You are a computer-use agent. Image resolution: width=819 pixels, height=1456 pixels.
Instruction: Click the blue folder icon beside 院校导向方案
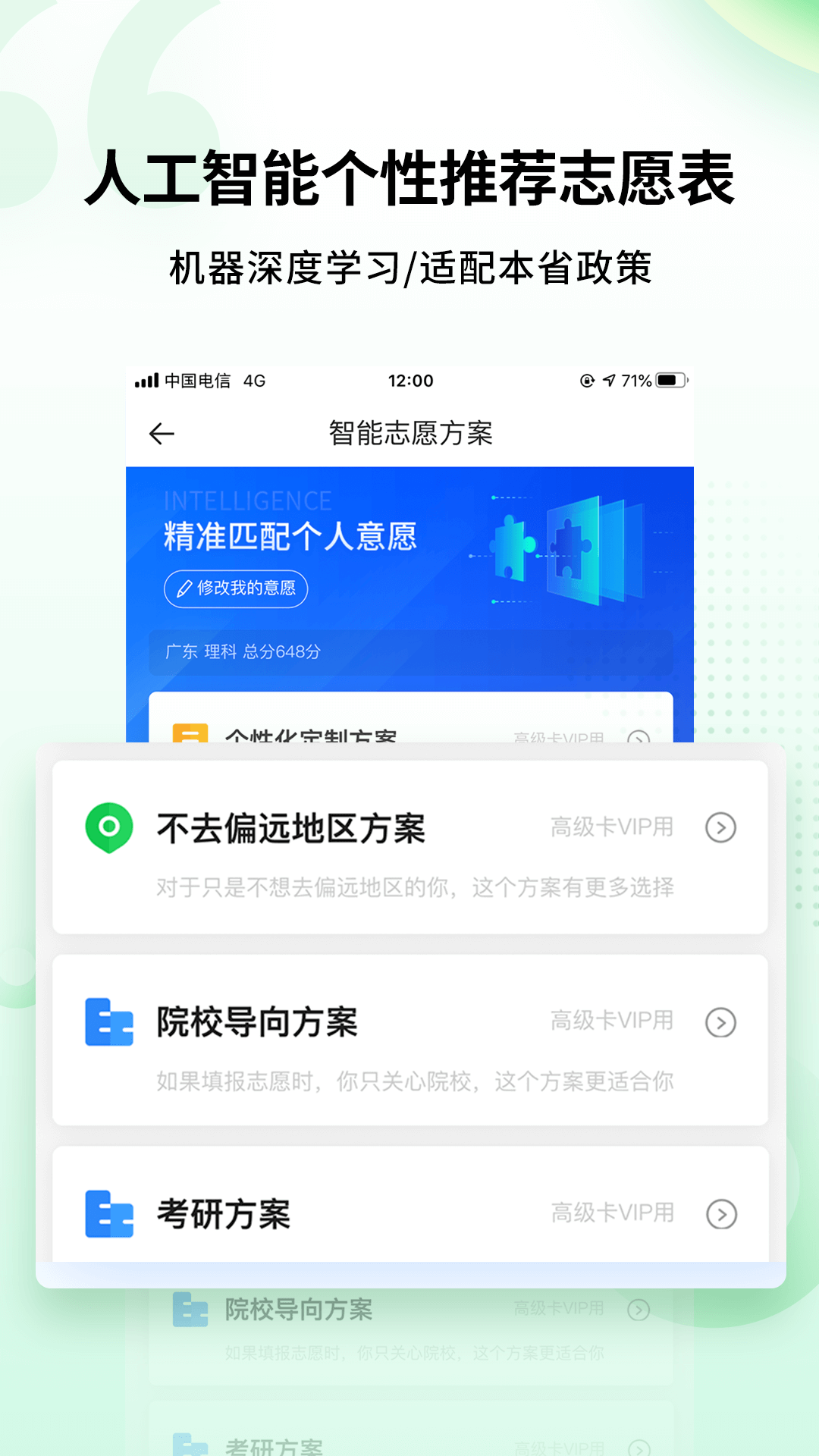click(x=110, y=1024)
